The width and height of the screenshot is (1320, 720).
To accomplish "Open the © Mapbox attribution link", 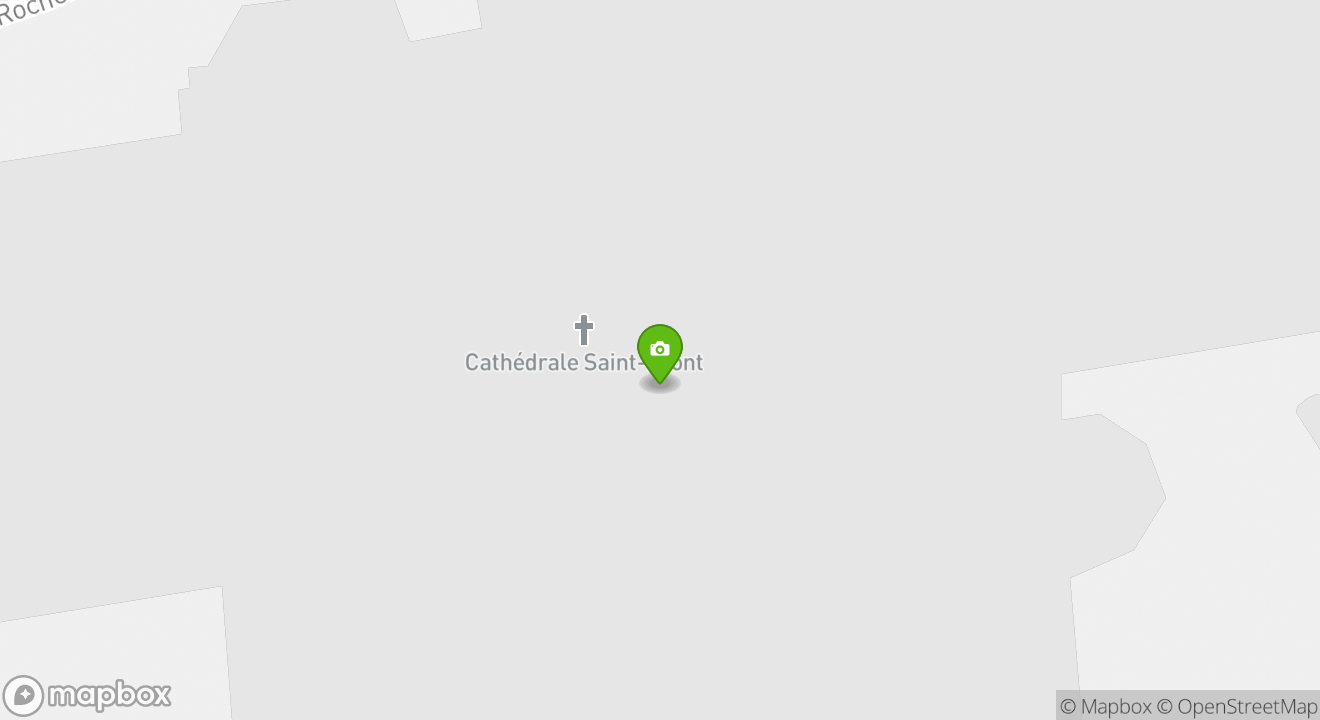I will pyautogui.click(x=1105, y=706).
